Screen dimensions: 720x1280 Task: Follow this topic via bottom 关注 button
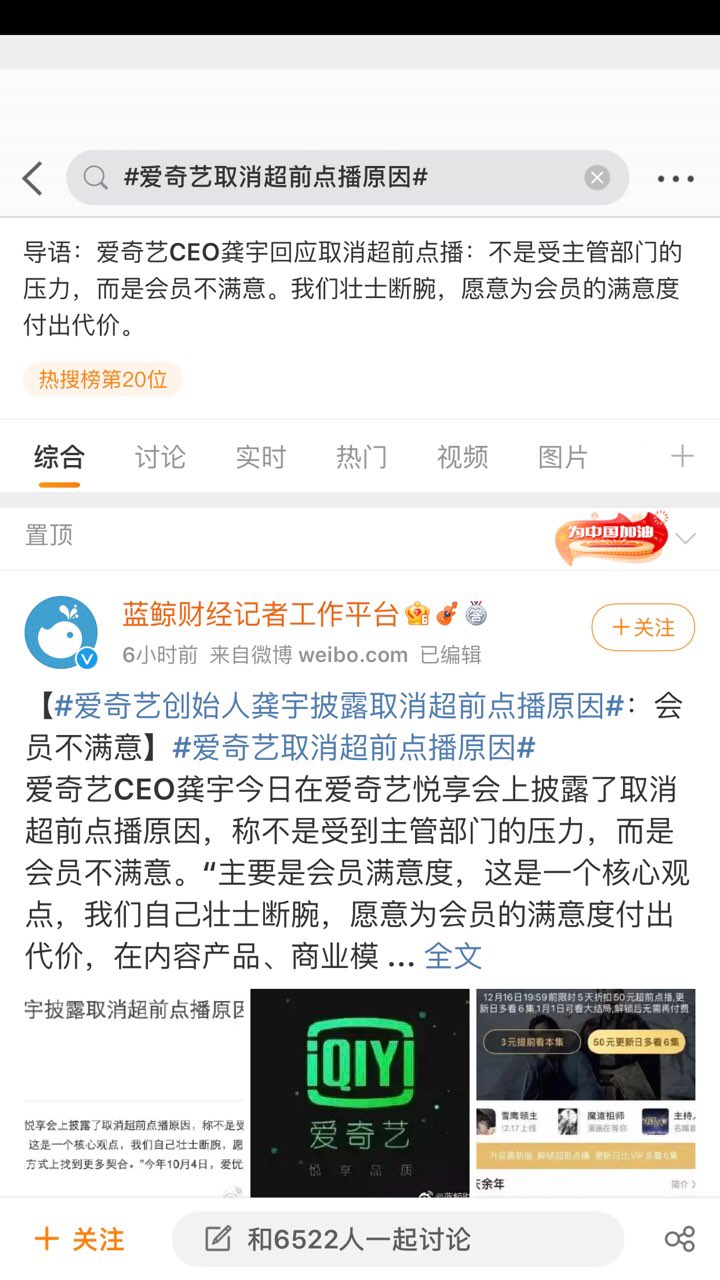pos(79,1240)
